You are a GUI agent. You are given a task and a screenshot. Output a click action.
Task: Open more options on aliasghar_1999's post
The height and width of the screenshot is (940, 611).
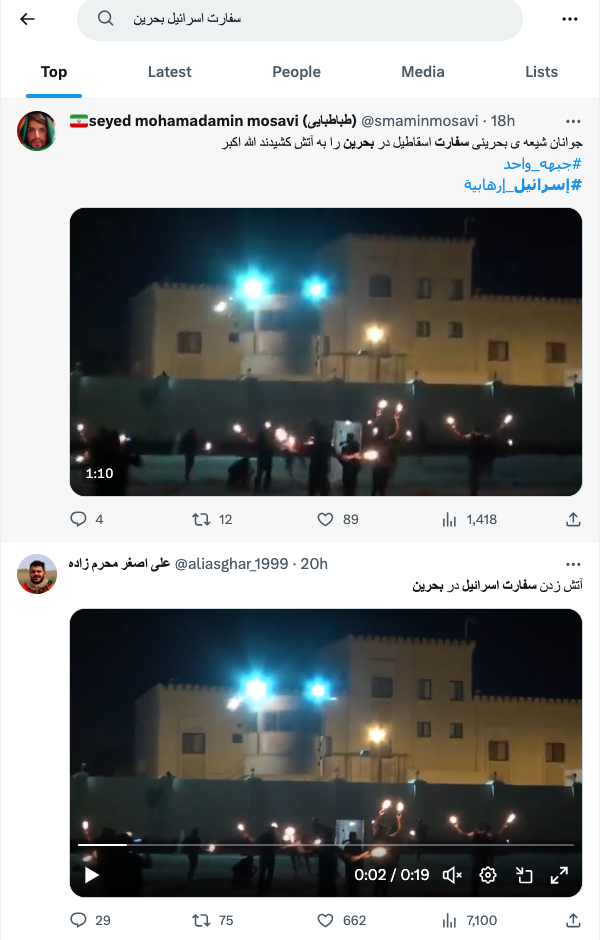[x=573, y=564]
